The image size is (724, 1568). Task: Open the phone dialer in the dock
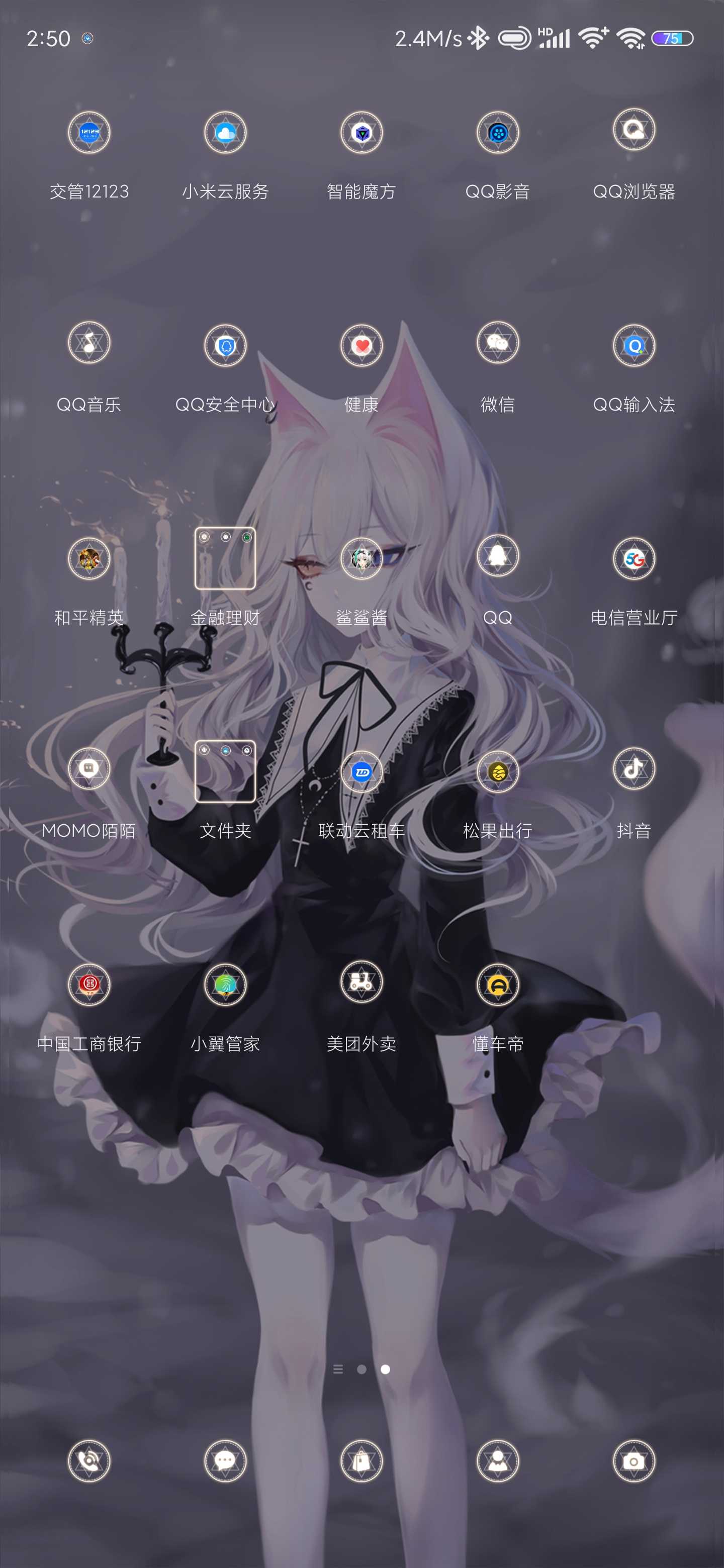(89, 1461)
